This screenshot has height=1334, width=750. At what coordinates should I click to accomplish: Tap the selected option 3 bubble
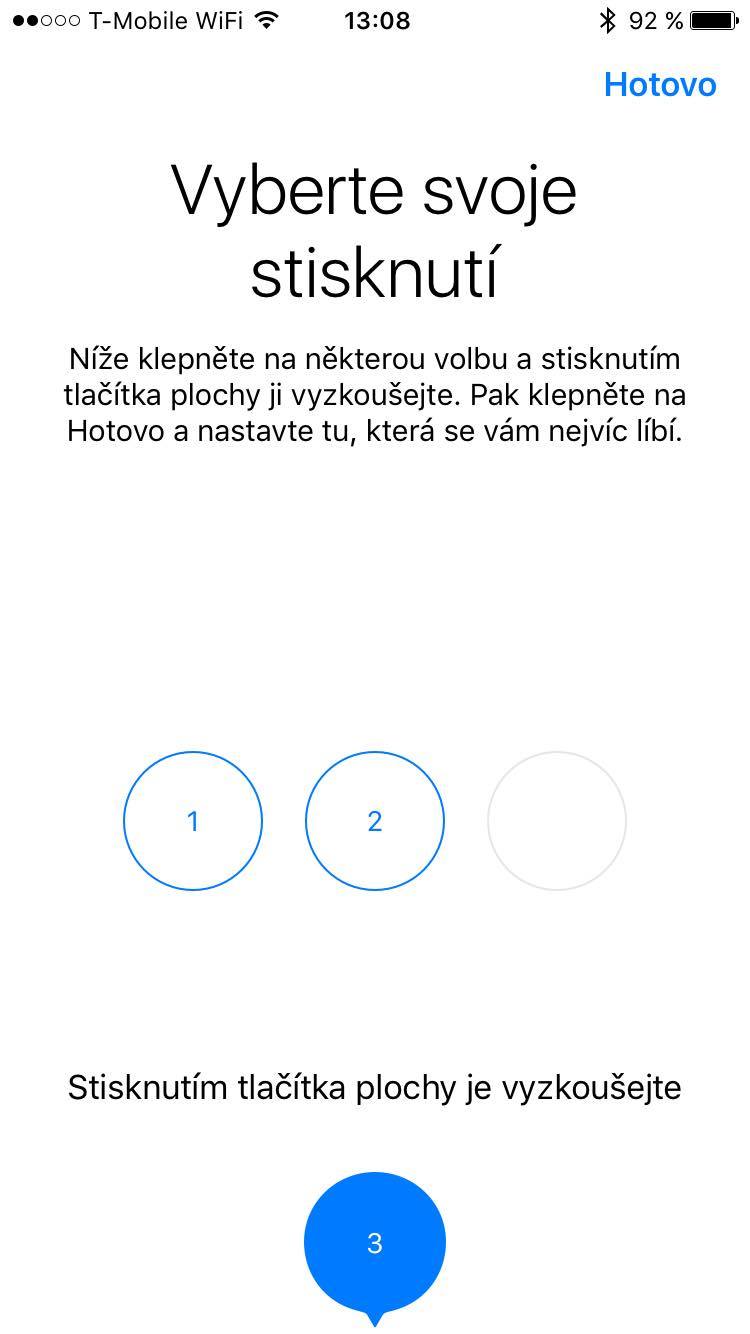tap(375, 1242)
